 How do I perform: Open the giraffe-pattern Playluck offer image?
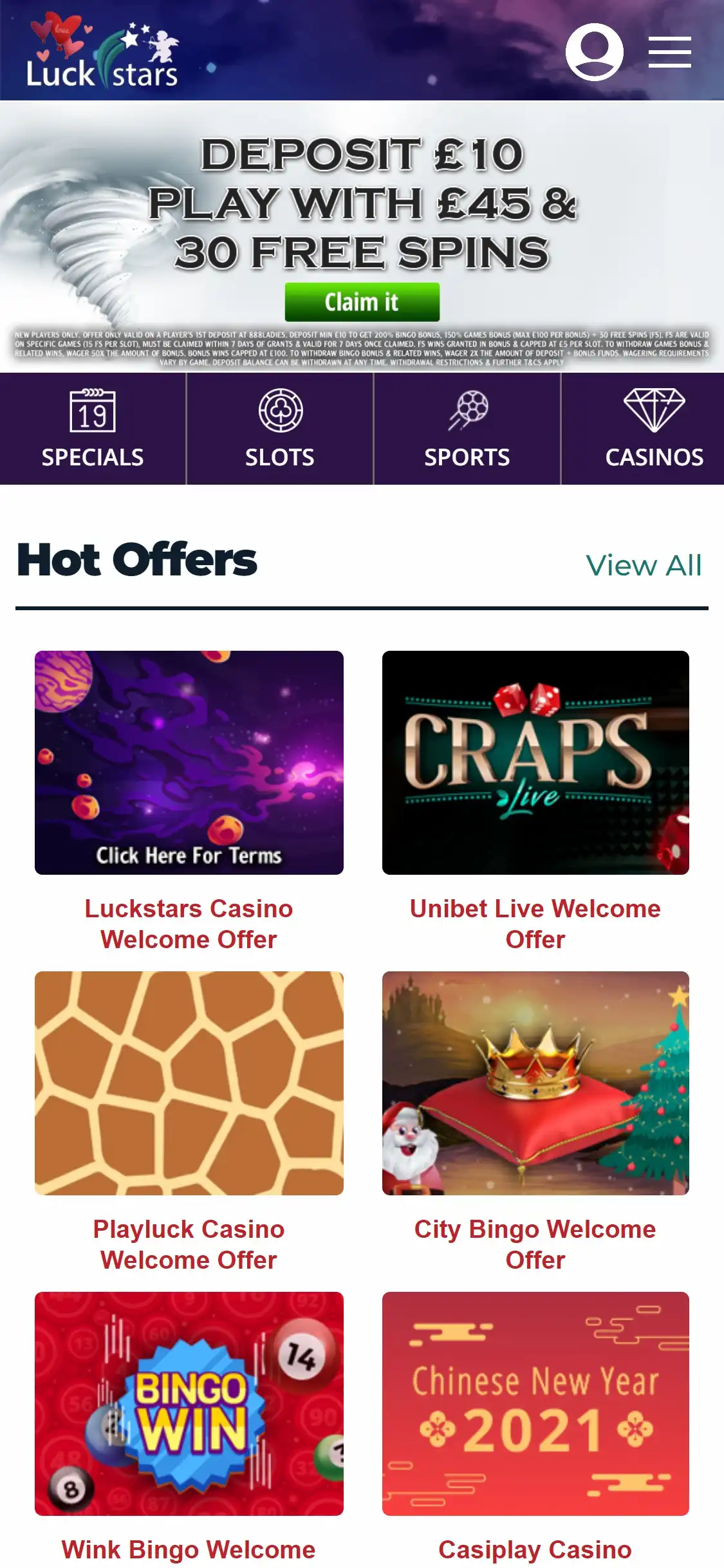[189, 1083]
